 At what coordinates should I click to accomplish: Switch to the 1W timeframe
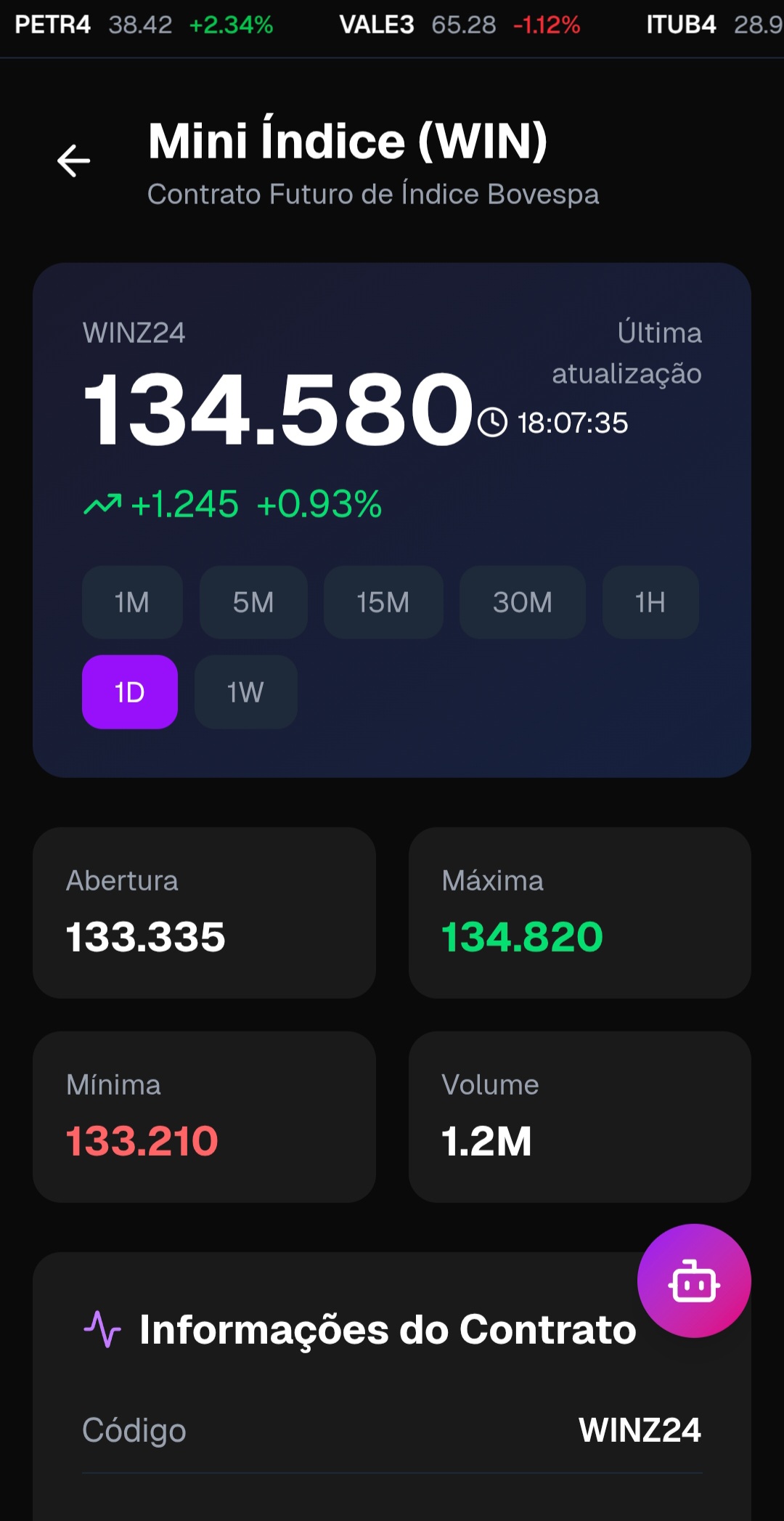245,692
